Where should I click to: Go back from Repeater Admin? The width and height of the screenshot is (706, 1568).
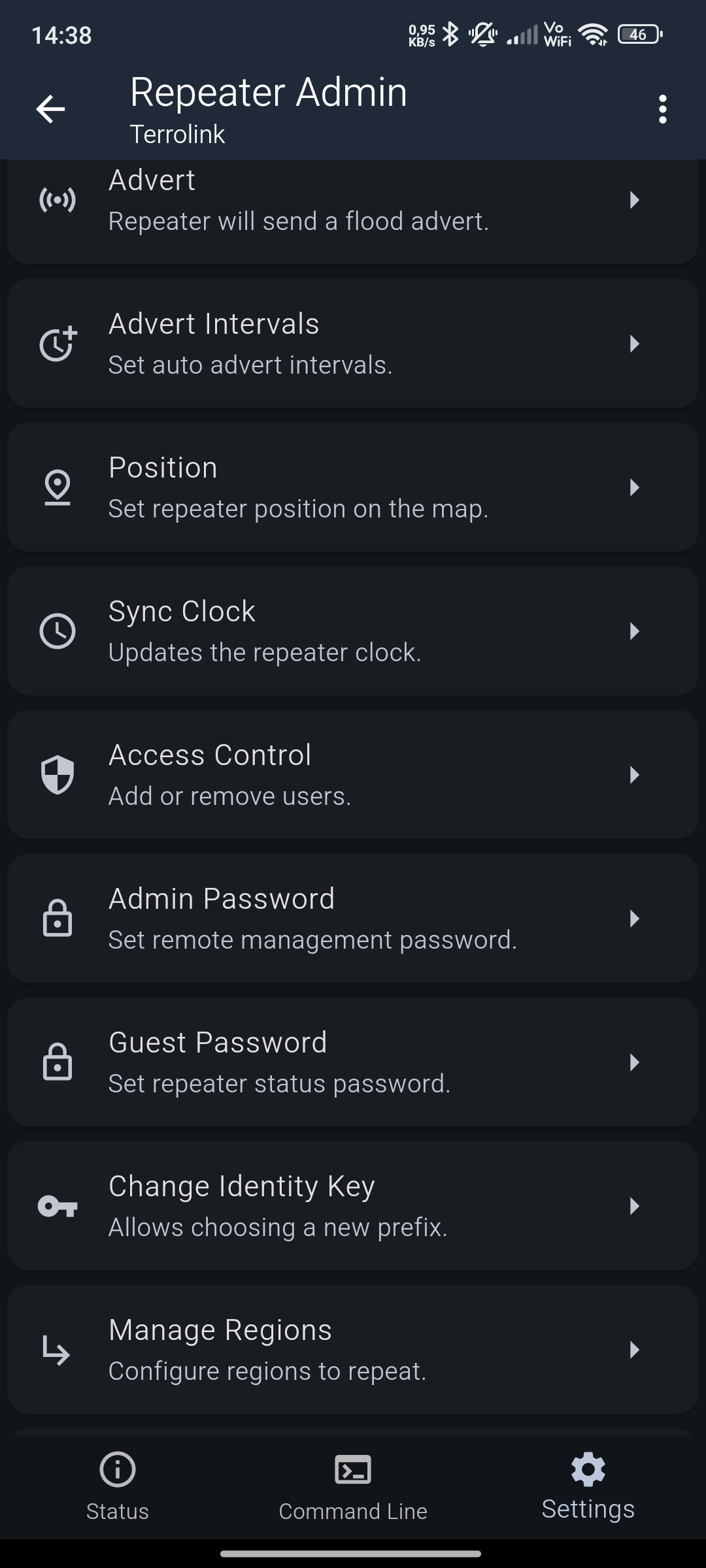coord(50,109)
